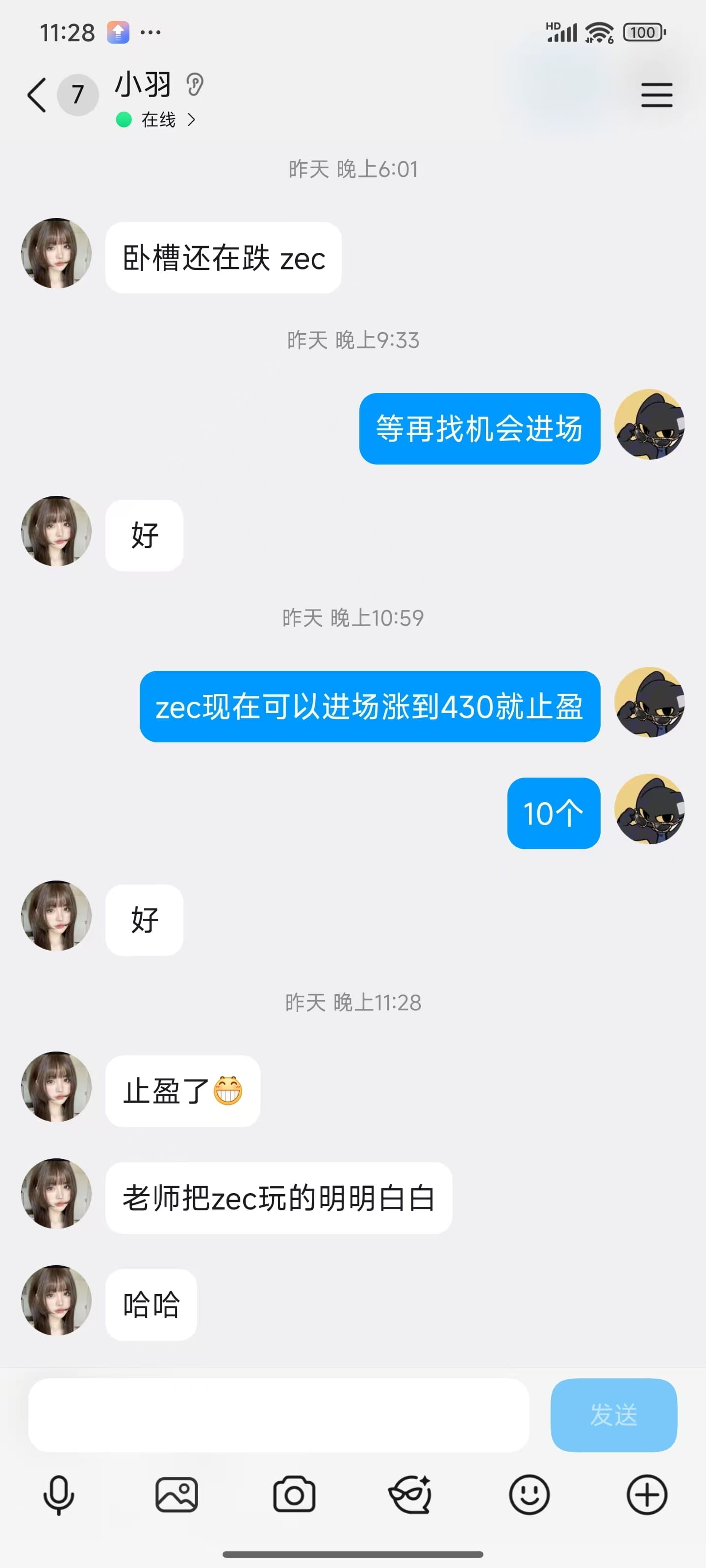706x1568 pixels.
Task: Record a voice message with the microphone
Action: (x=58, y=1495)
